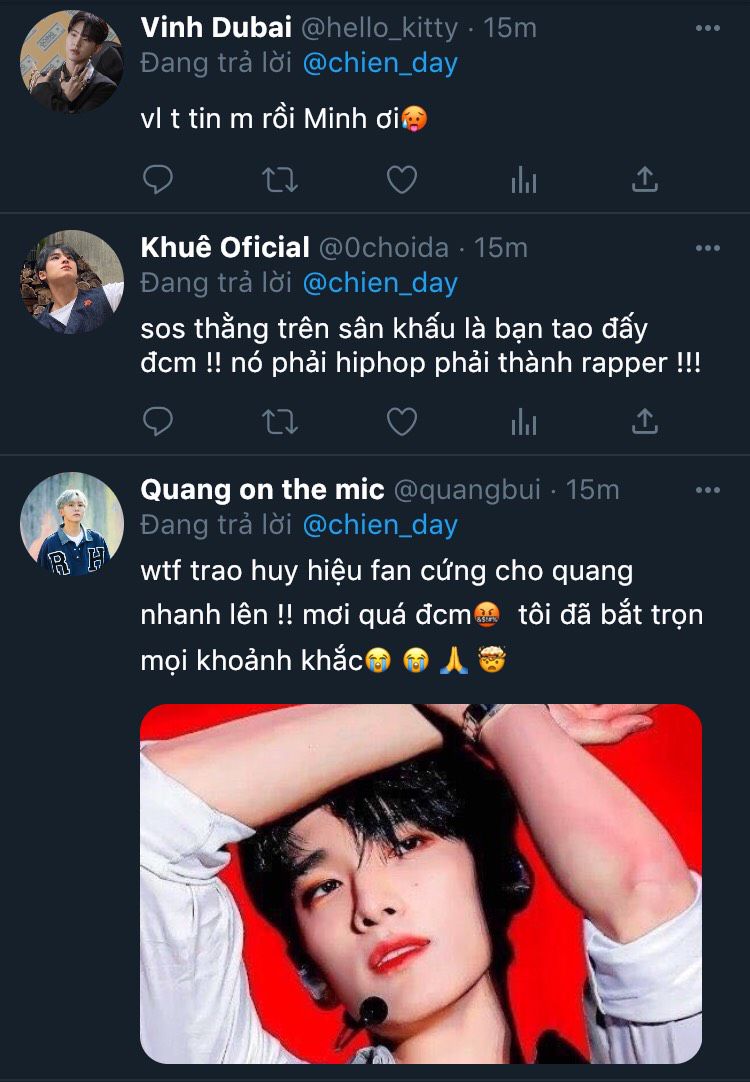Retweet Vinh Dubai's tweet
The width and height of the screenshot is (750, 1082).
(x=279, y=180)
